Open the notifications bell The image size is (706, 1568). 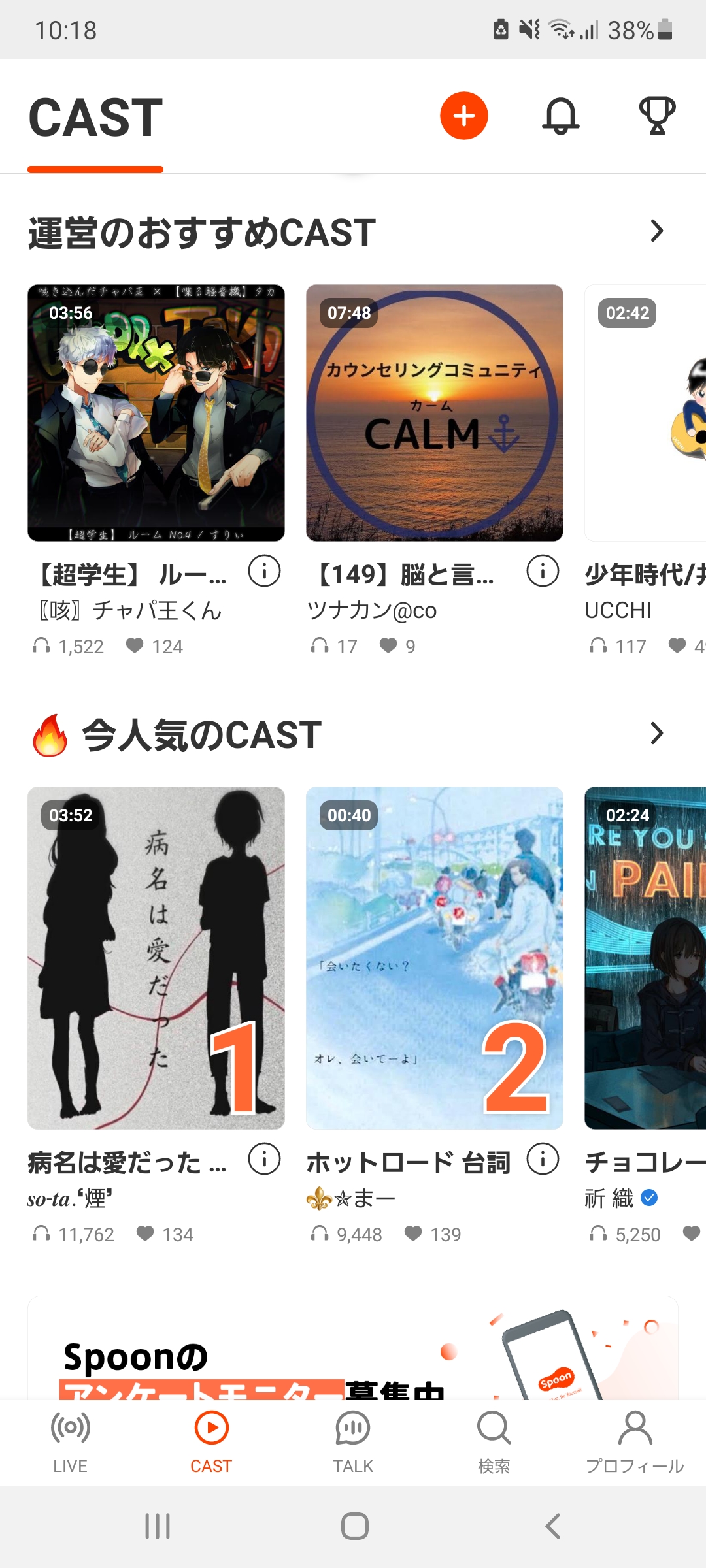click(560, 116)
